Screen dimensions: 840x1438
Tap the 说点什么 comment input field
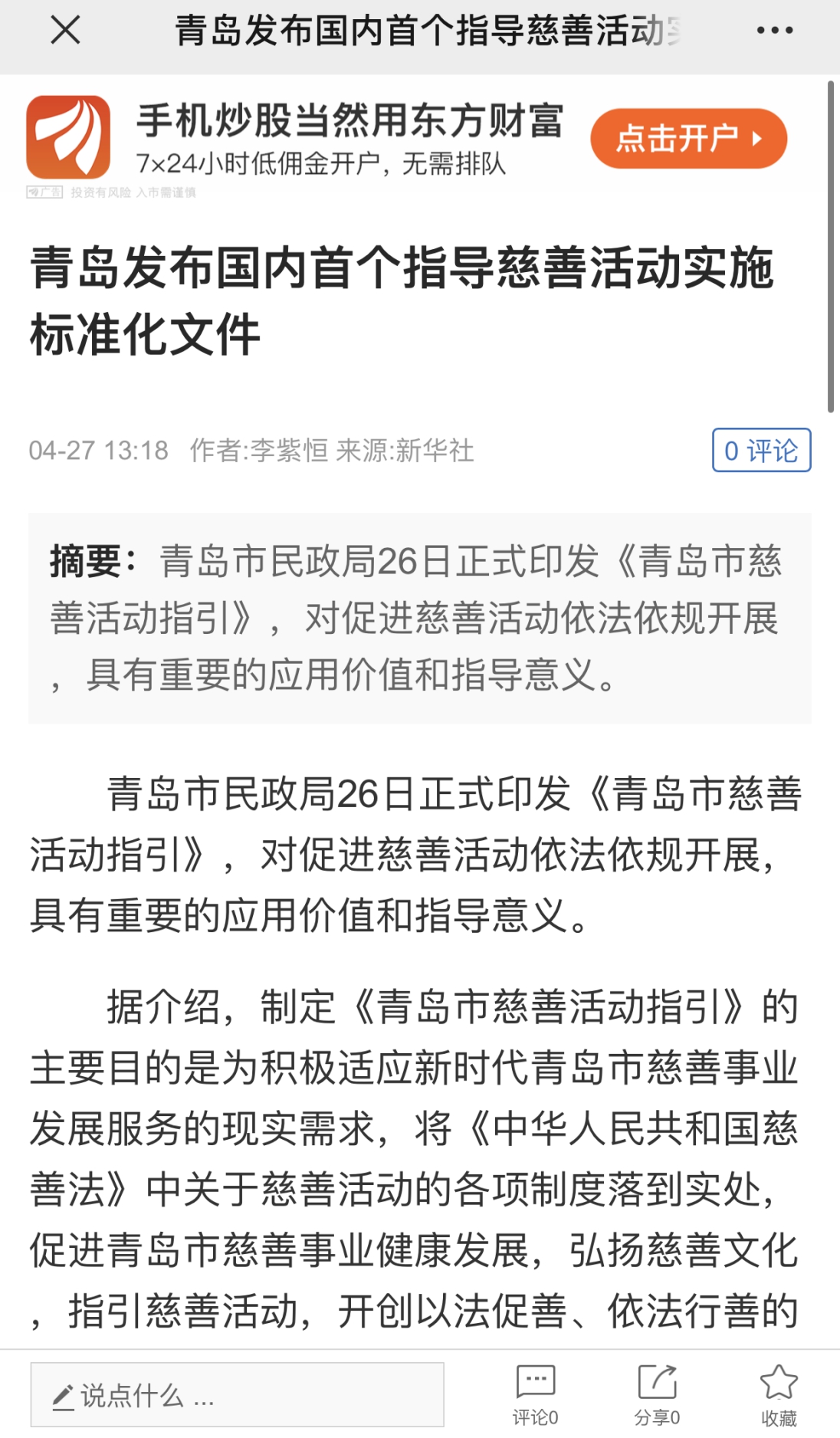point(237,1395)
